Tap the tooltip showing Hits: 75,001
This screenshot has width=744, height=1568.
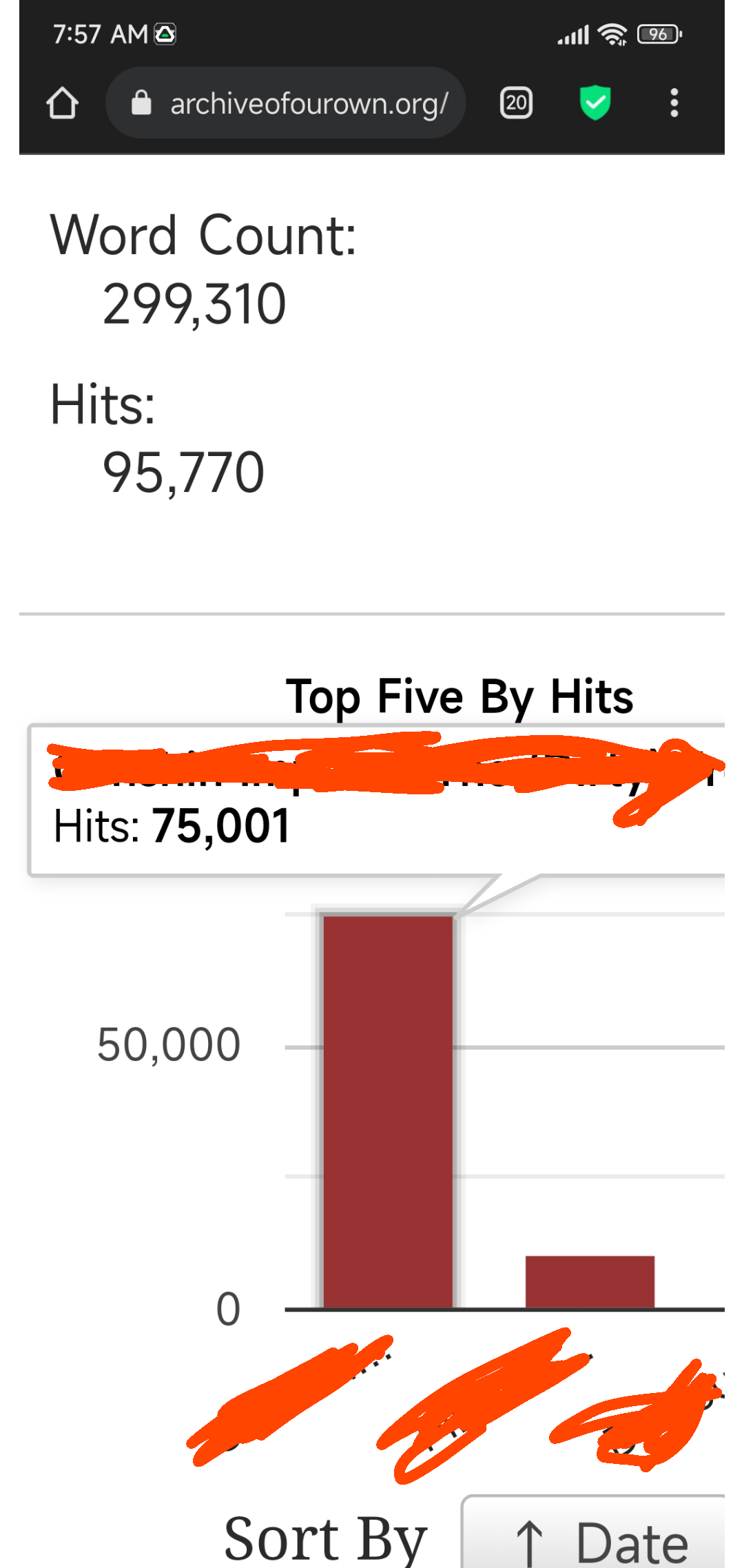[172, 827]
